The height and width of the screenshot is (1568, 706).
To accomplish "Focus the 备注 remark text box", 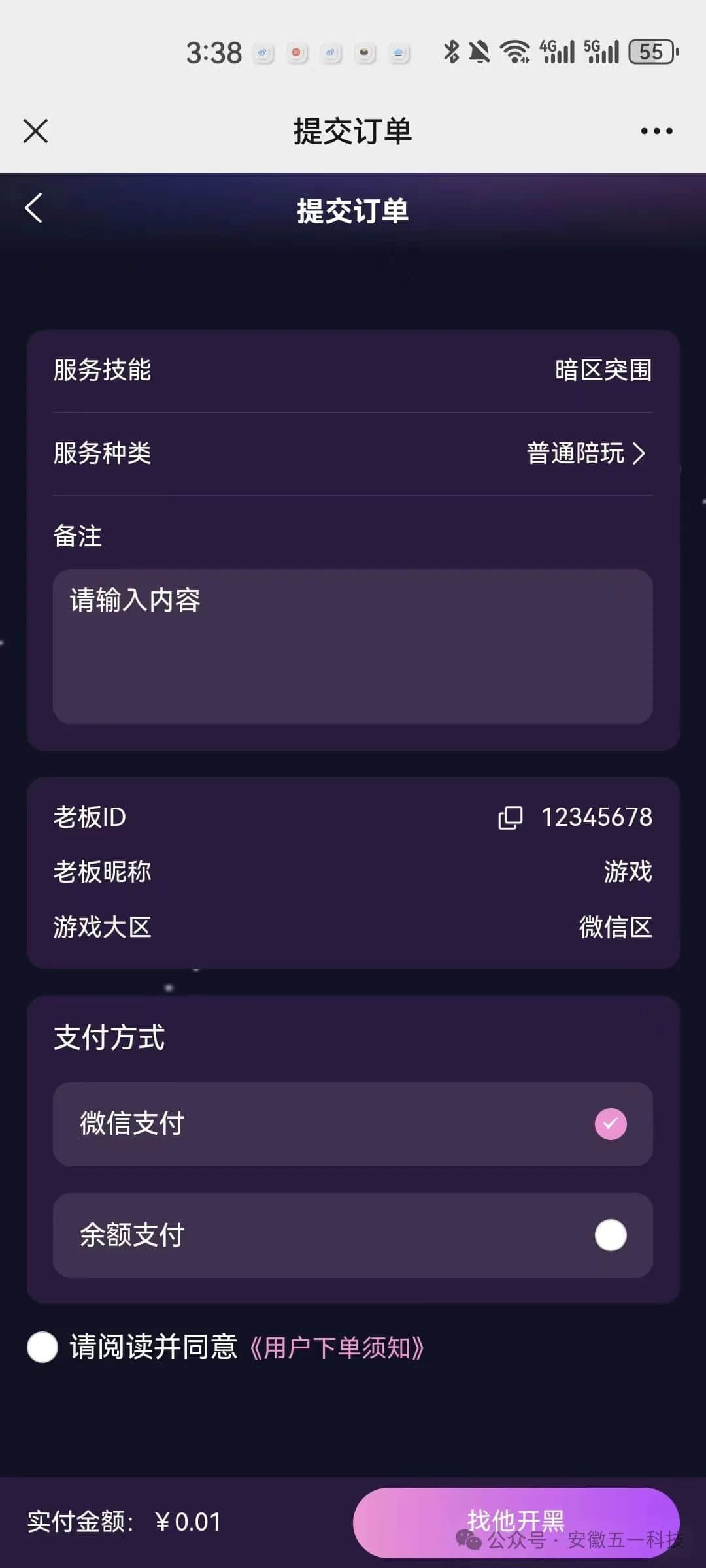I will point(353,645).
